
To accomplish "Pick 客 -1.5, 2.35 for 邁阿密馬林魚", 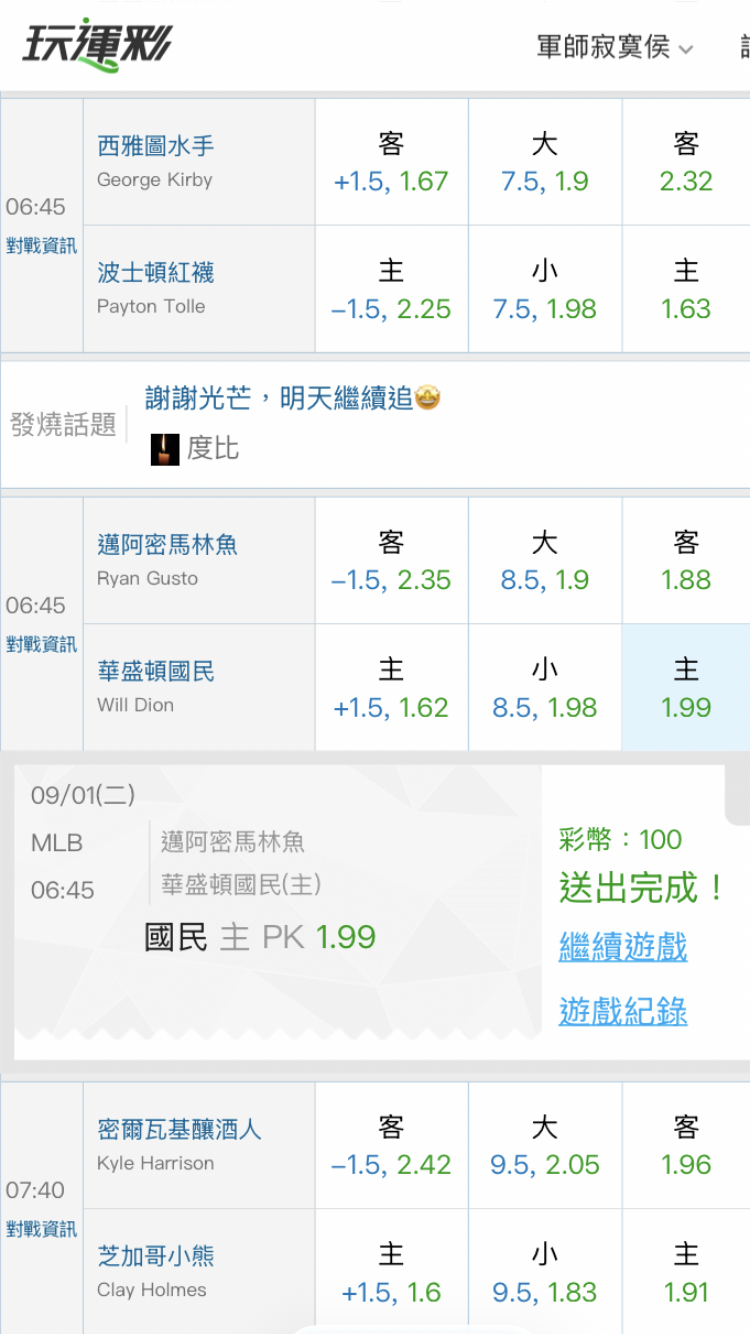I will (x=391, y=561).
